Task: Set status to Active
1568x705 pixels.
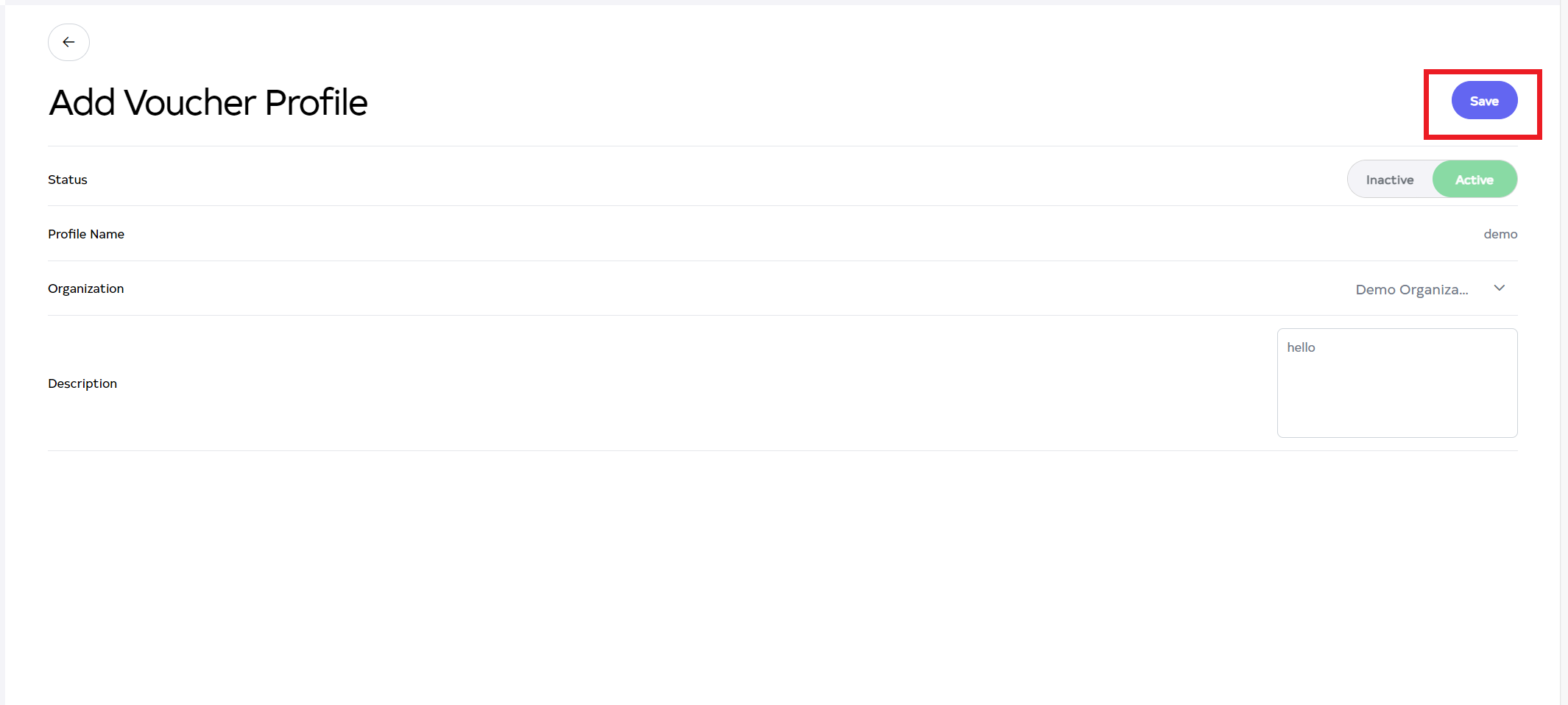Action: coord(1474,180)
